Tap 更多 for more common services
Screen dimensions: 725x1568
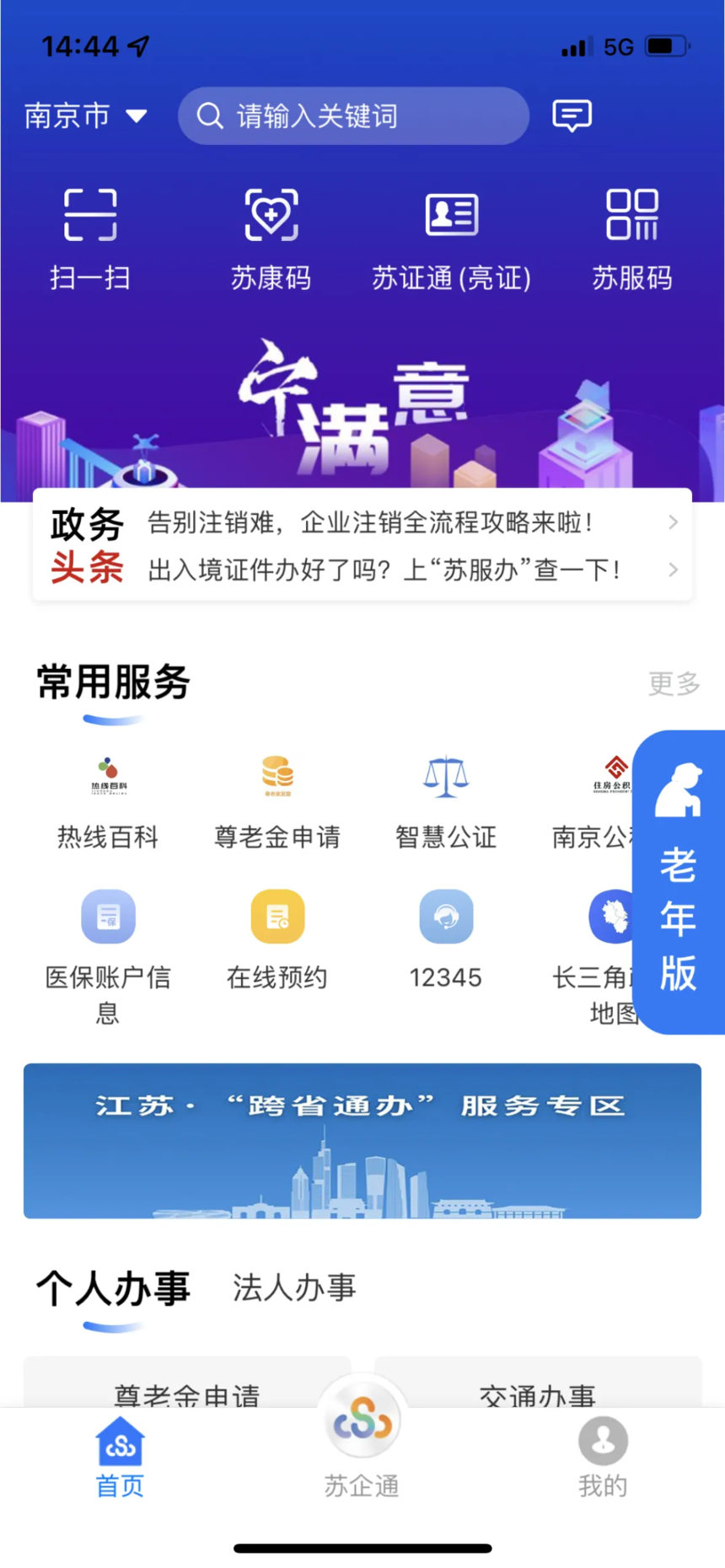tap(674, 683)
